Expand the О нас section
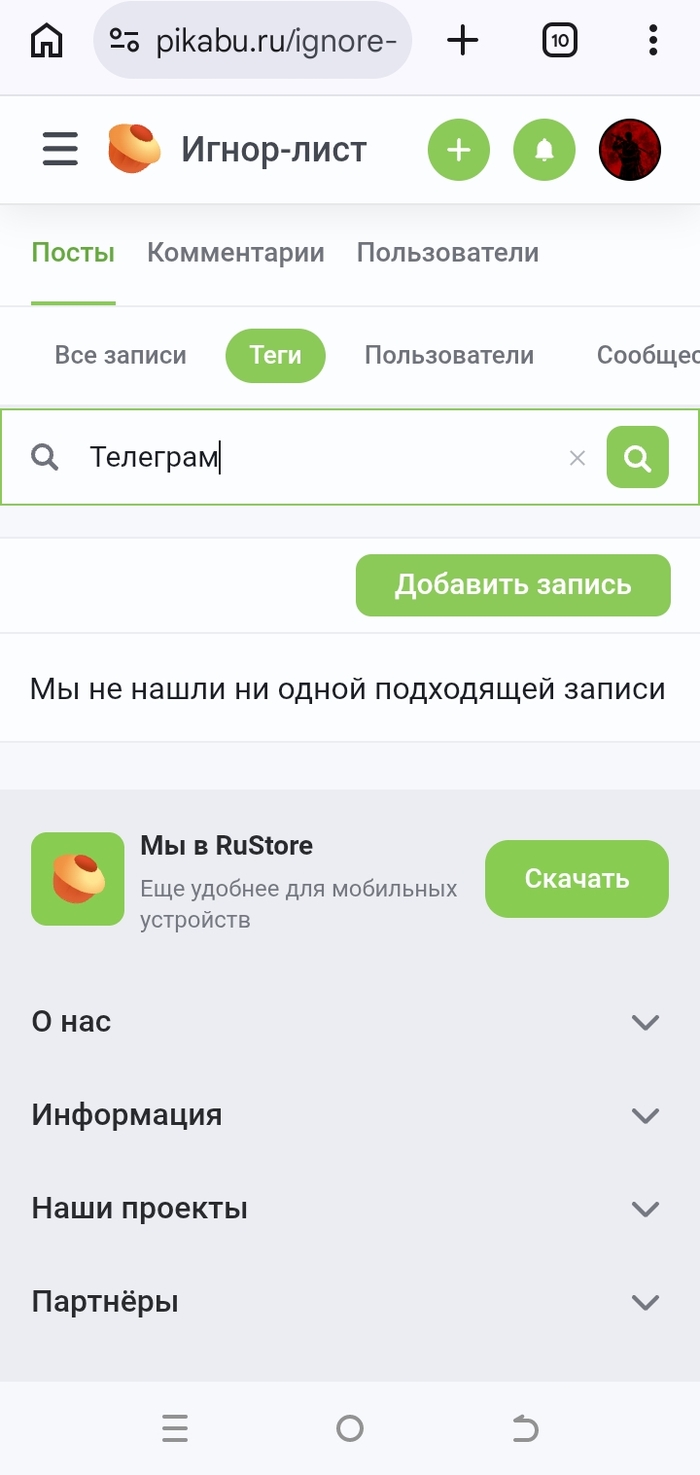Viewport: 700px width, 1475px height. pyautogui.click(x=646, y=1022)
